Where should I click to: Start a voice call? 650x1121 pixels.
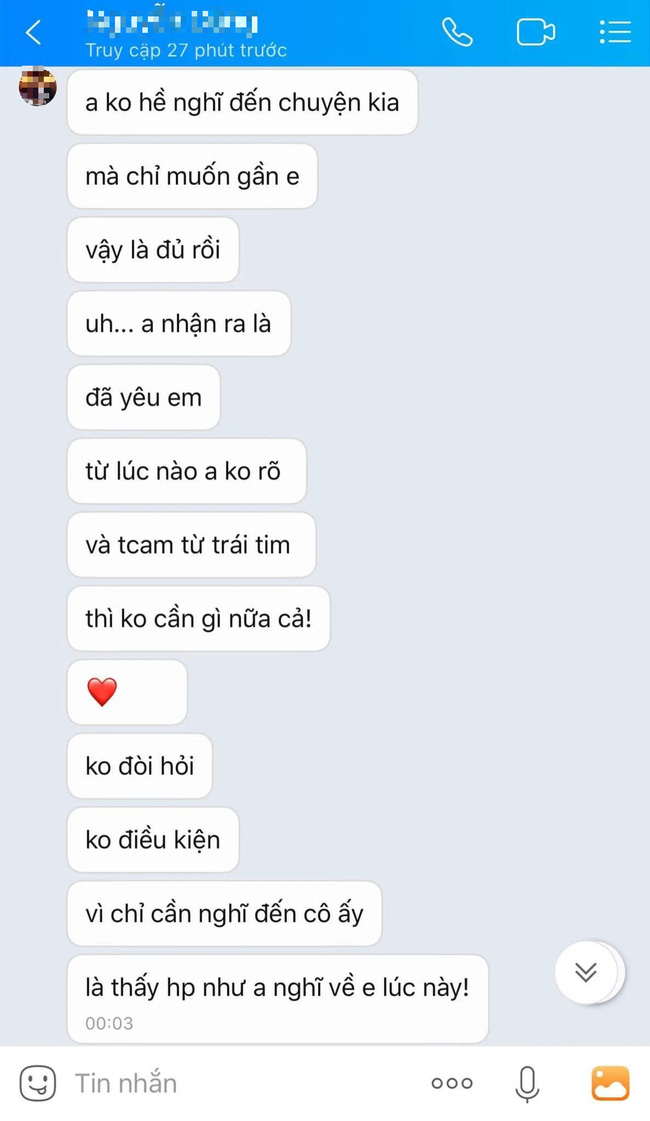click(x=457, y=32)
